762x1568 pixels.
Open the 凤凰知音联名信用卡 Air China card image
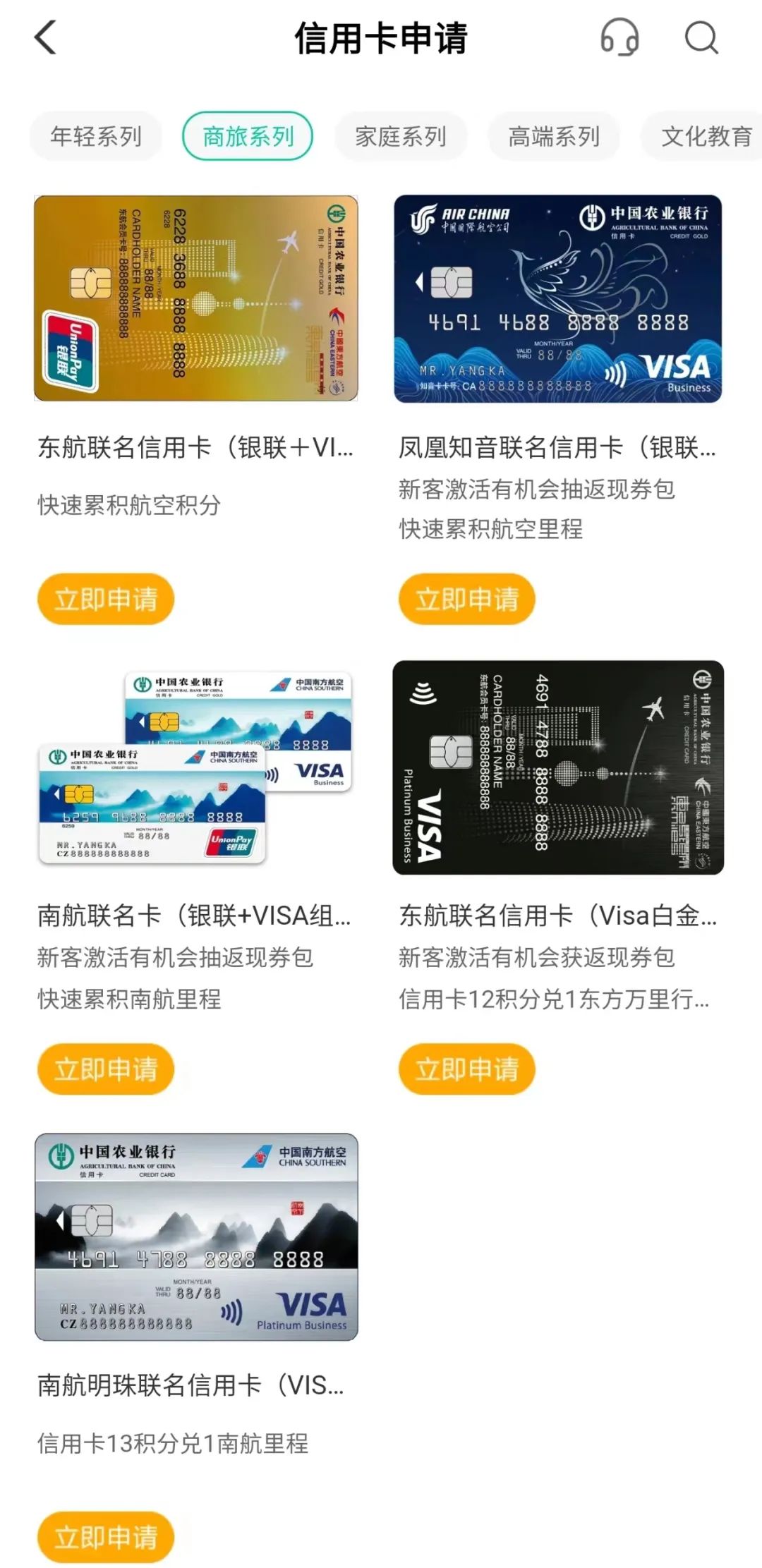coord(557,298)
